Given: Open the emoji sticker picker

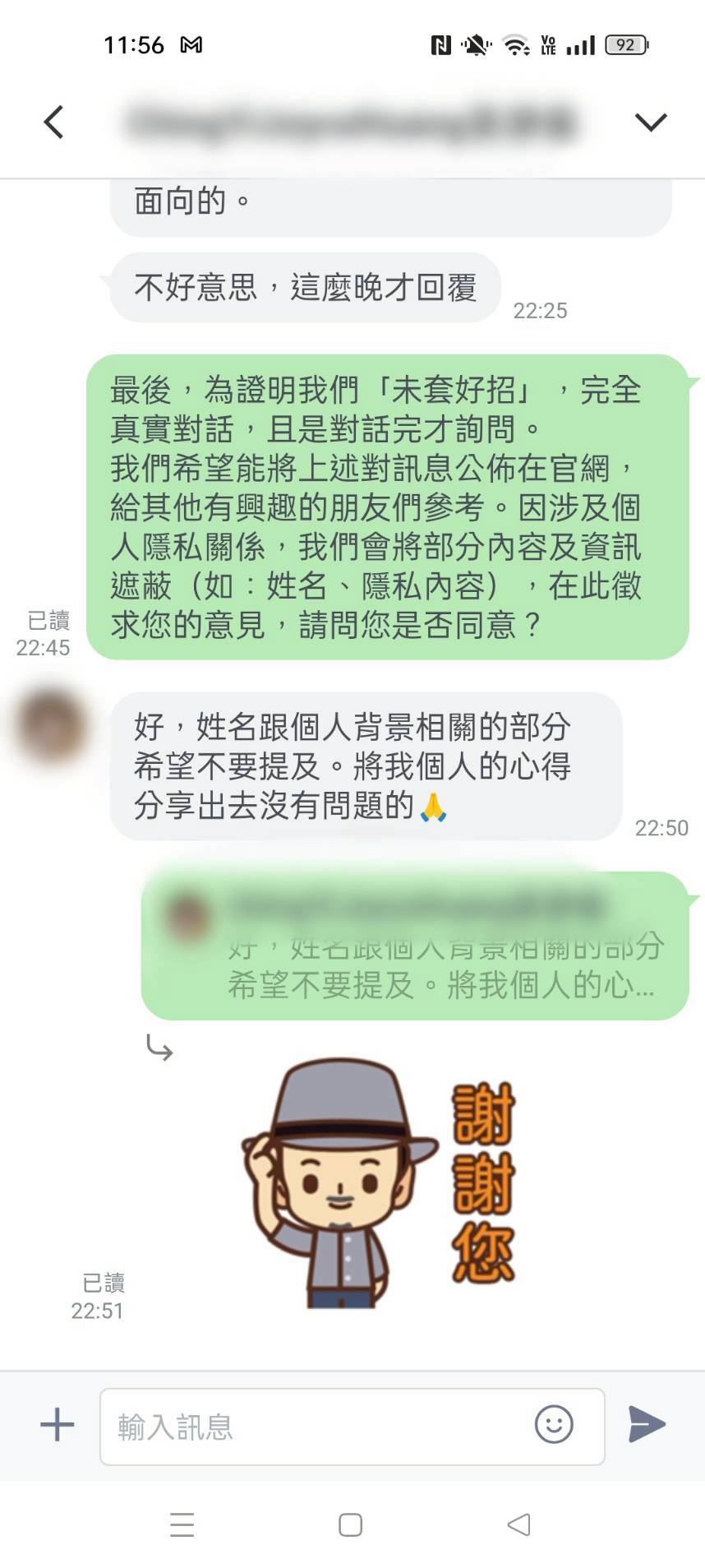Looking at the screenshot, I should [x=554, y=1424].
